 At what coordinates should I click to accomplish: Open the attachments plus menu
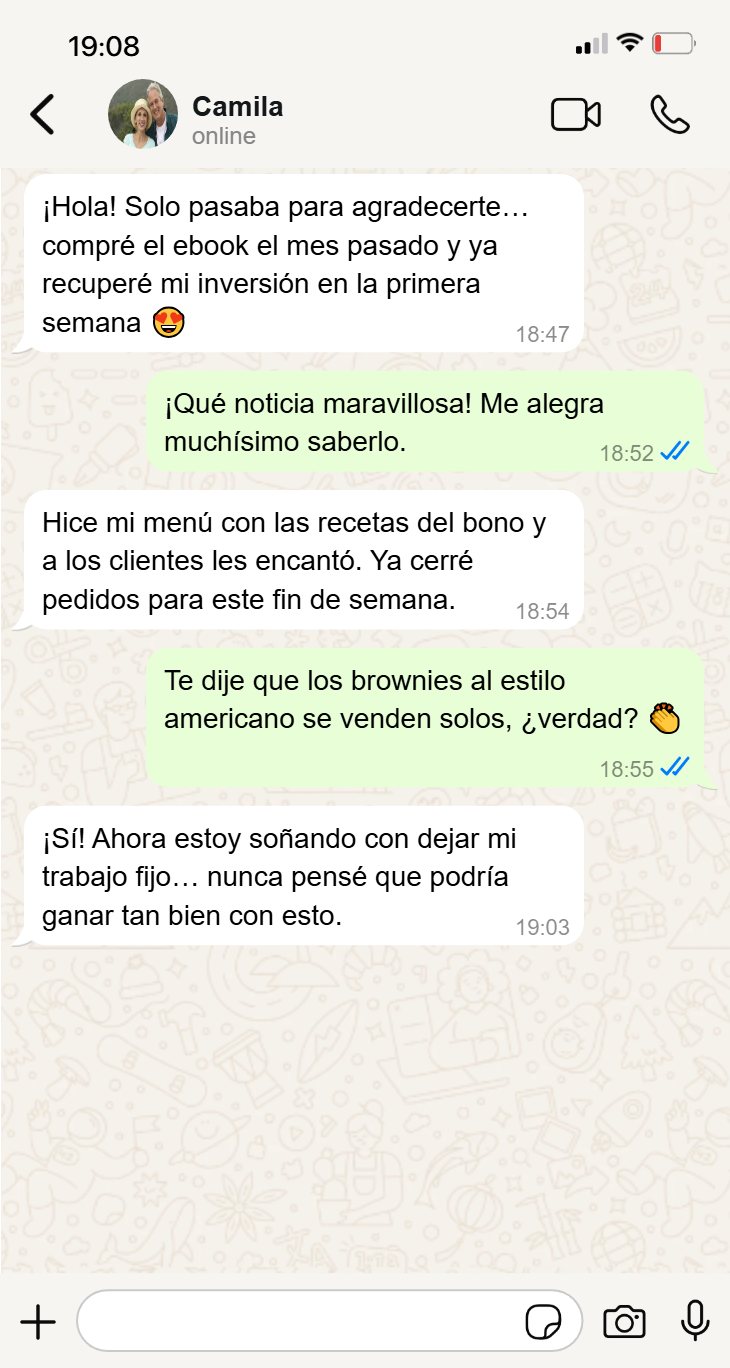[38, 1322]
